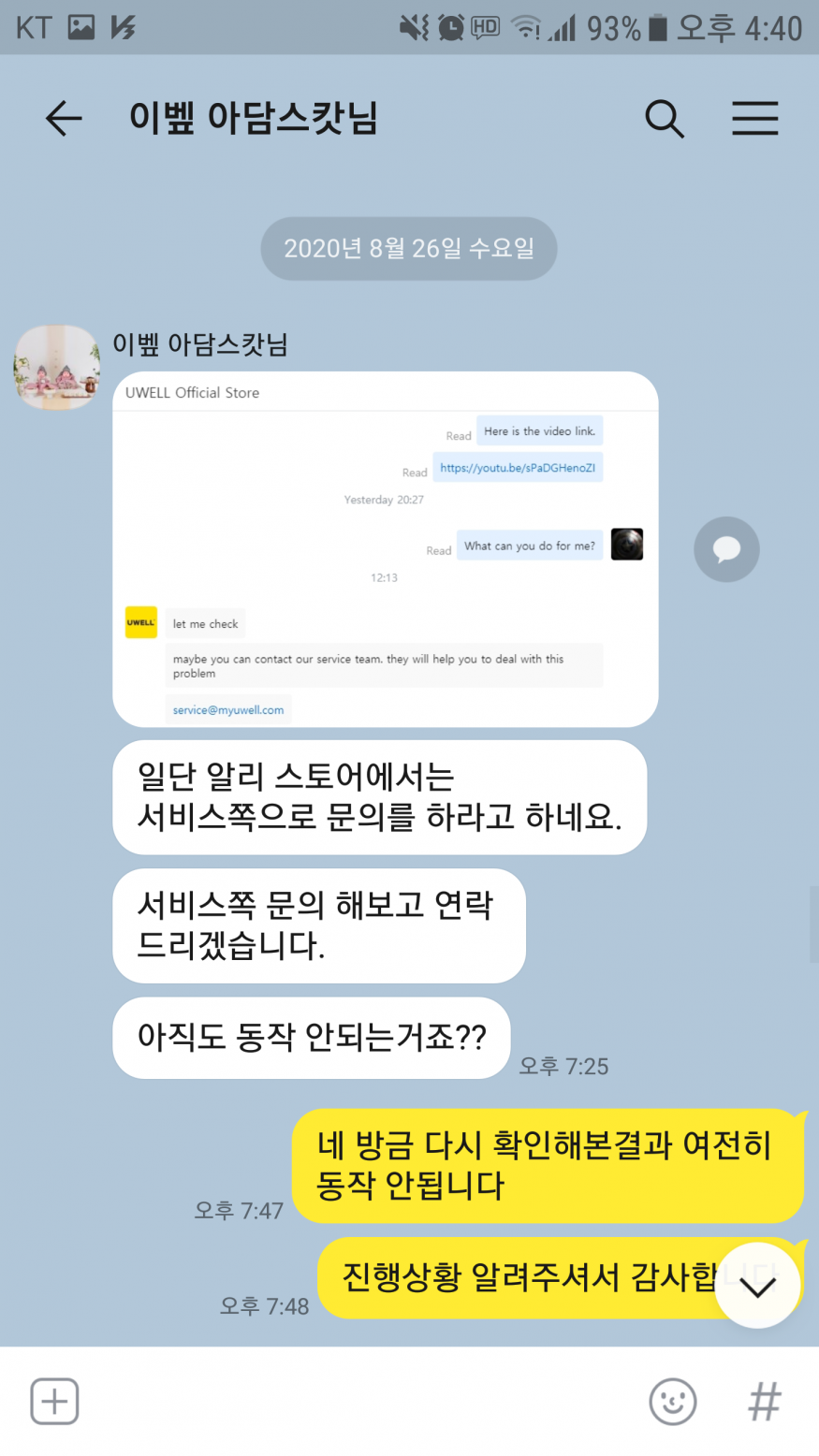Tap the reply bubble beside the image
Screen dimensions: 819x1456
tap(726, 549)
